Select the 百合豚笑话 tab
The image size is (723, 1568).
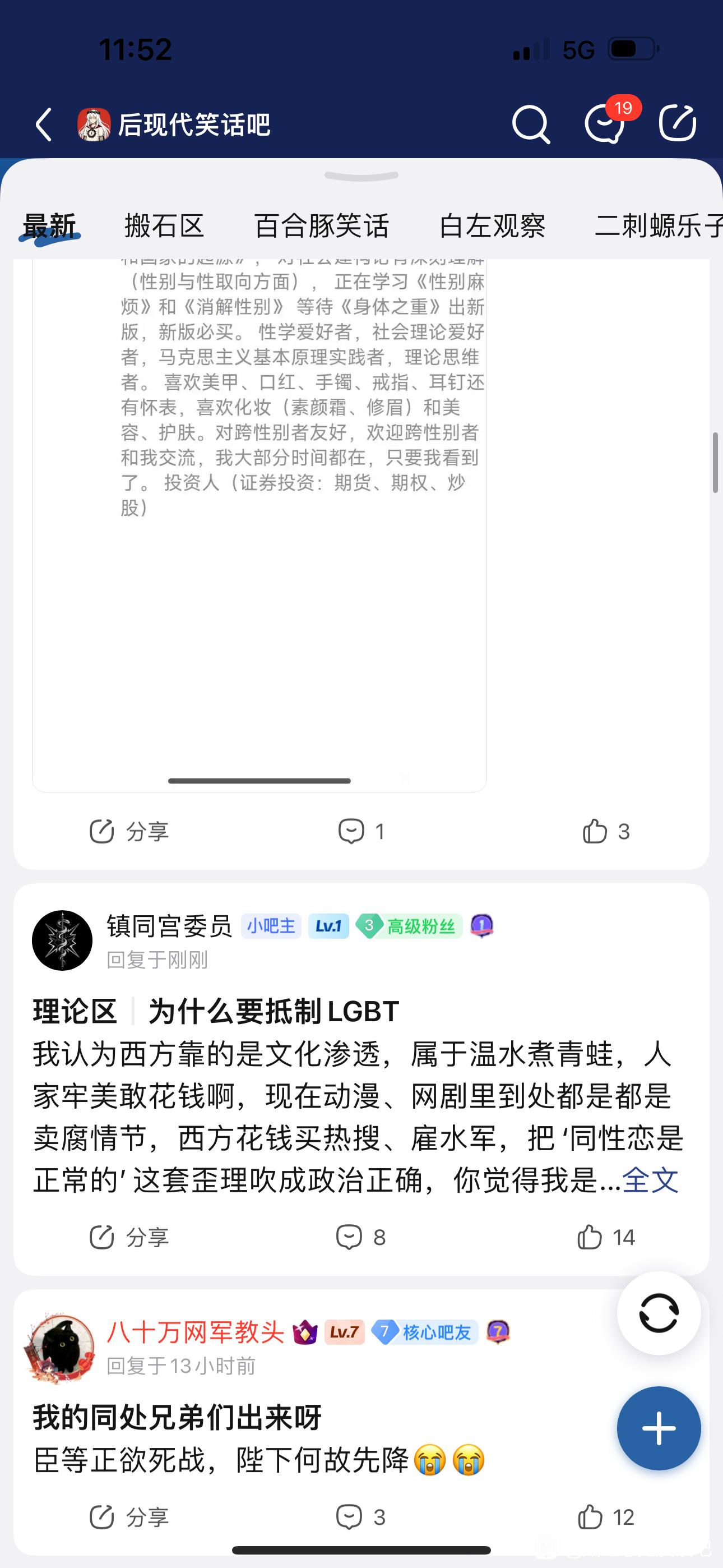pyautogui.click(x=321, y=227)
